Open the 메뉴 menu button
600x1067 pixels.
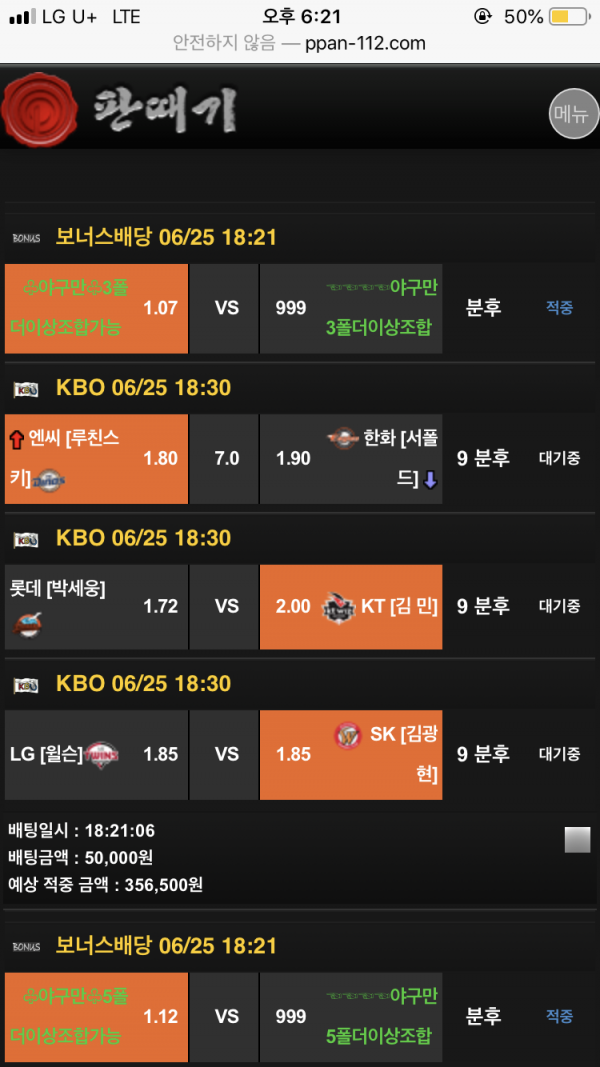574,114
